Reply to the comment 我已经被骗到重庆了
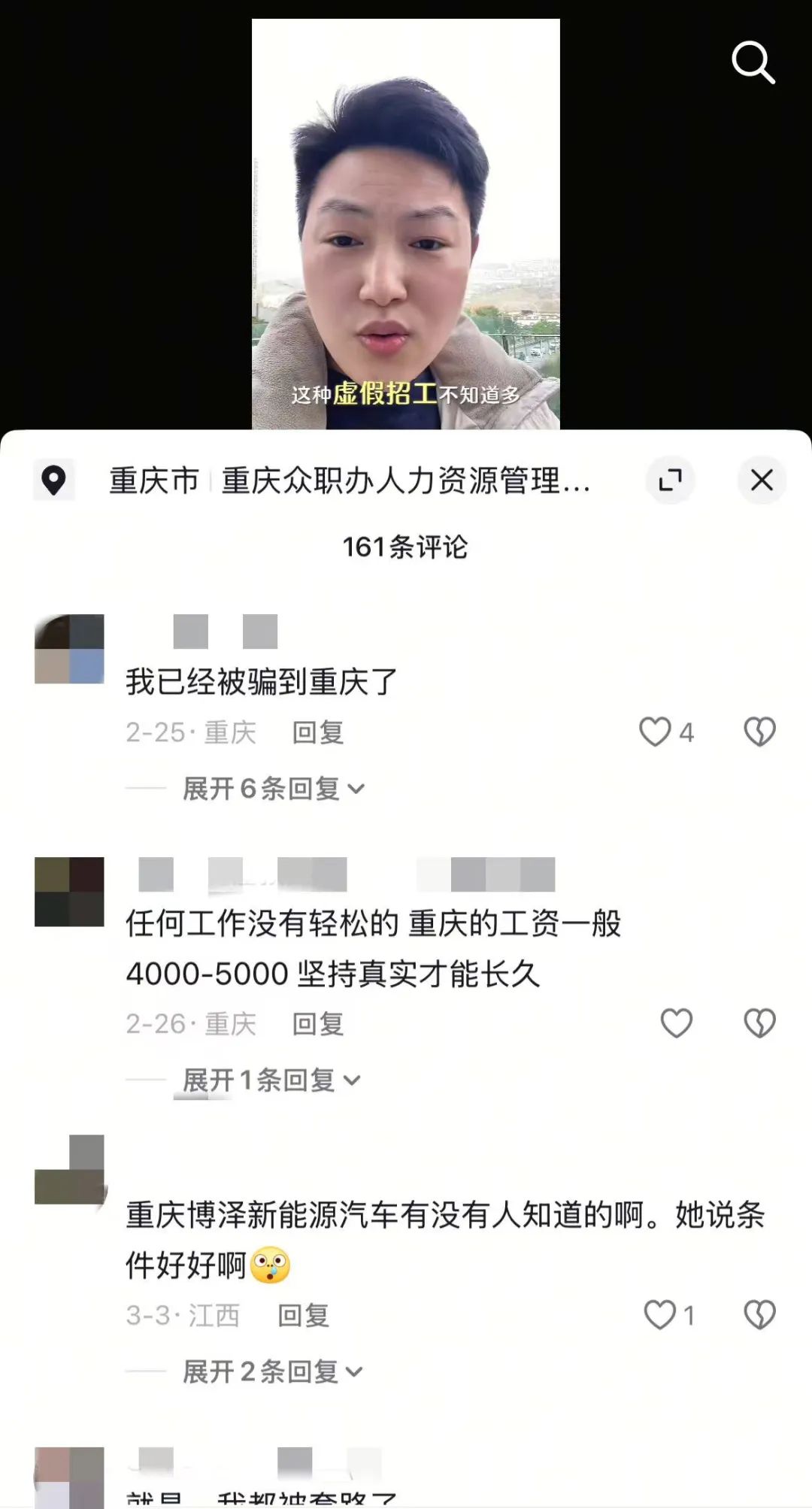The width and height of the screenshot is (812, 1509). [318, 732]
